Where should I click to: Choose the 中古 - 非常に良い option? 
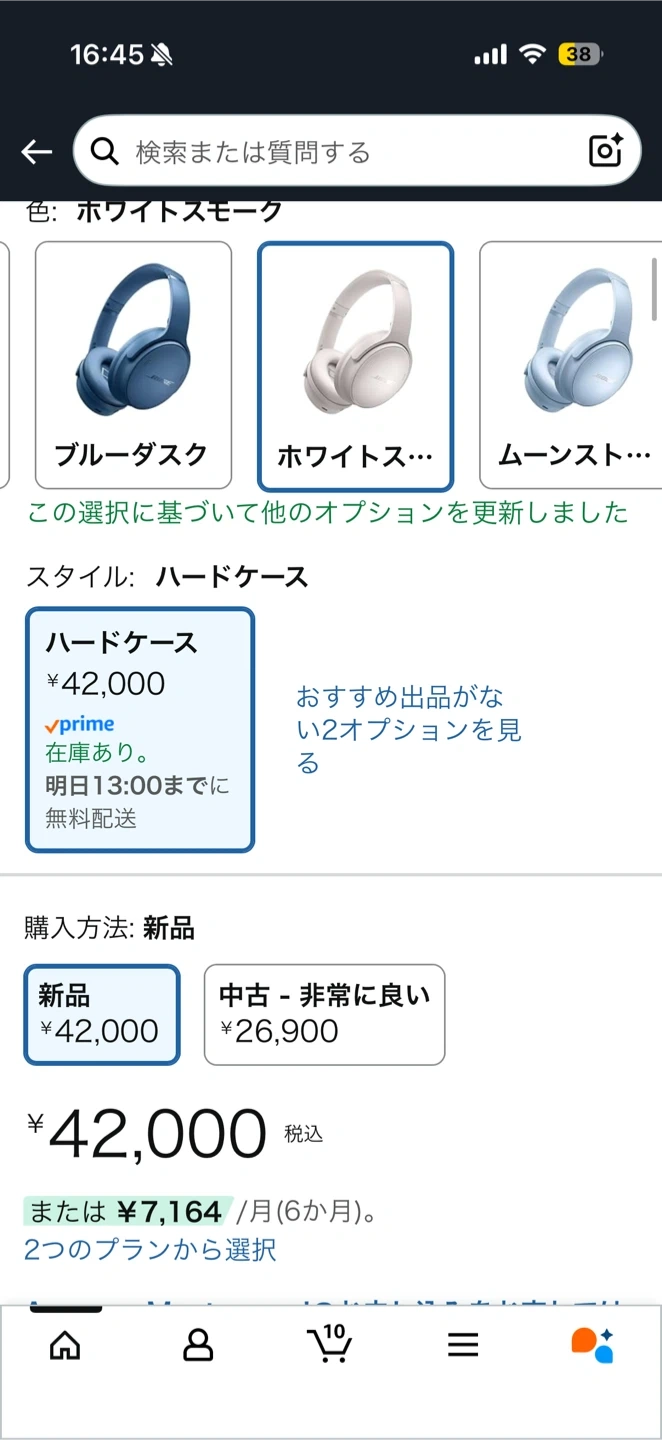coord(324,1014)
